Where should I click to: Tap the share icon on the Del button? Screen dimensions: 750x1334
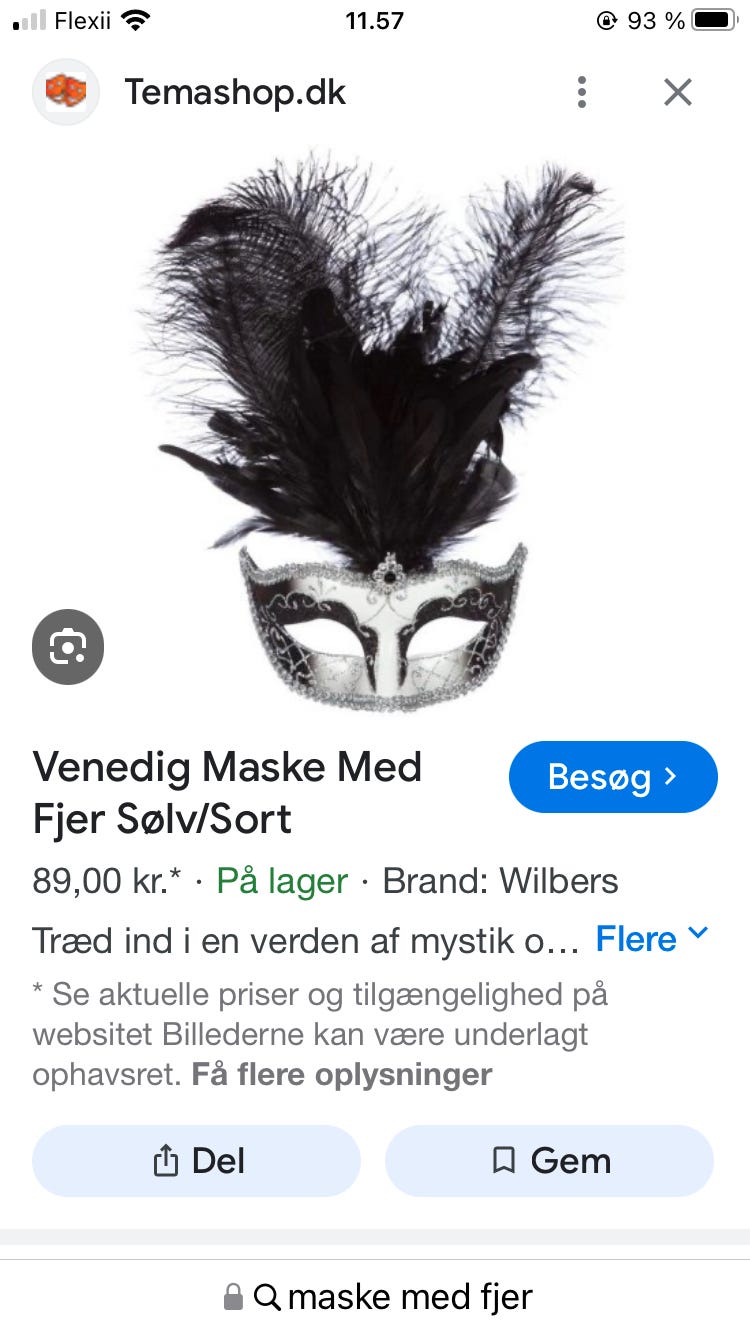[164, 1160]
